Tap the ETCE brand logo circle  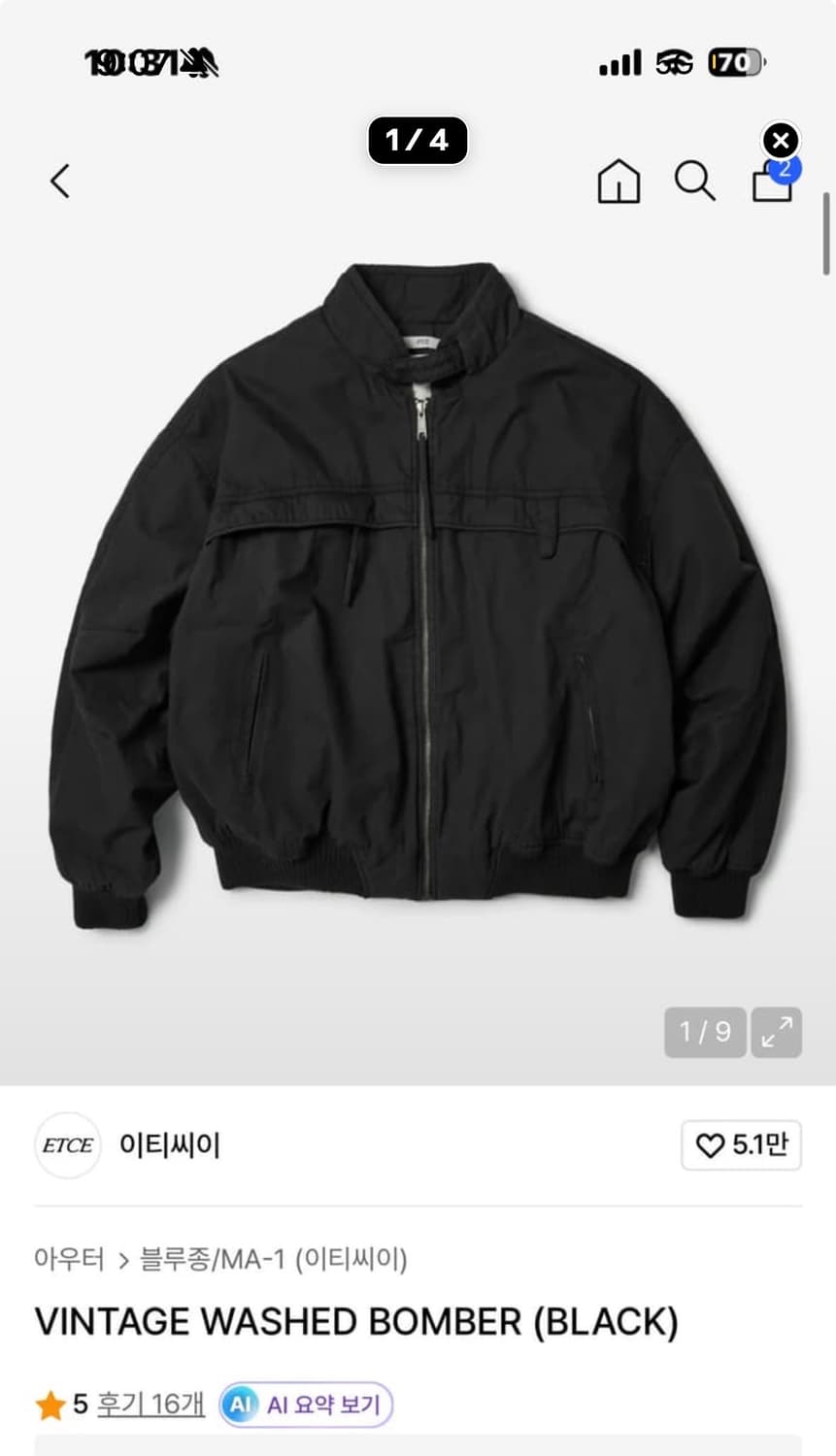coord(66,1145)
